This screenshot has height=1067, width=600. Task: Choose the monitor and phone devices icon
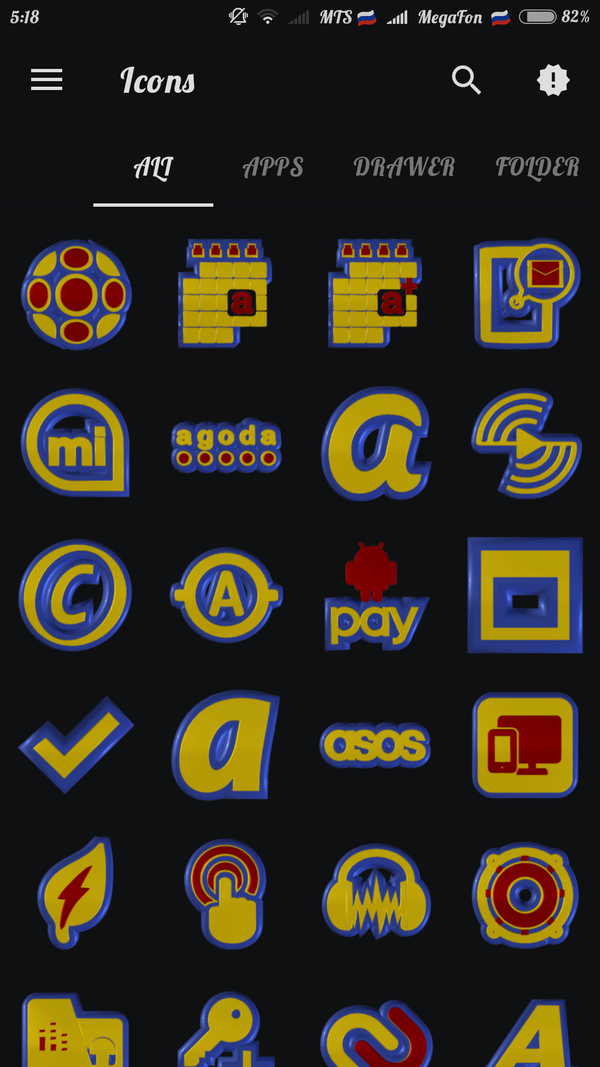tap(525, 744)
